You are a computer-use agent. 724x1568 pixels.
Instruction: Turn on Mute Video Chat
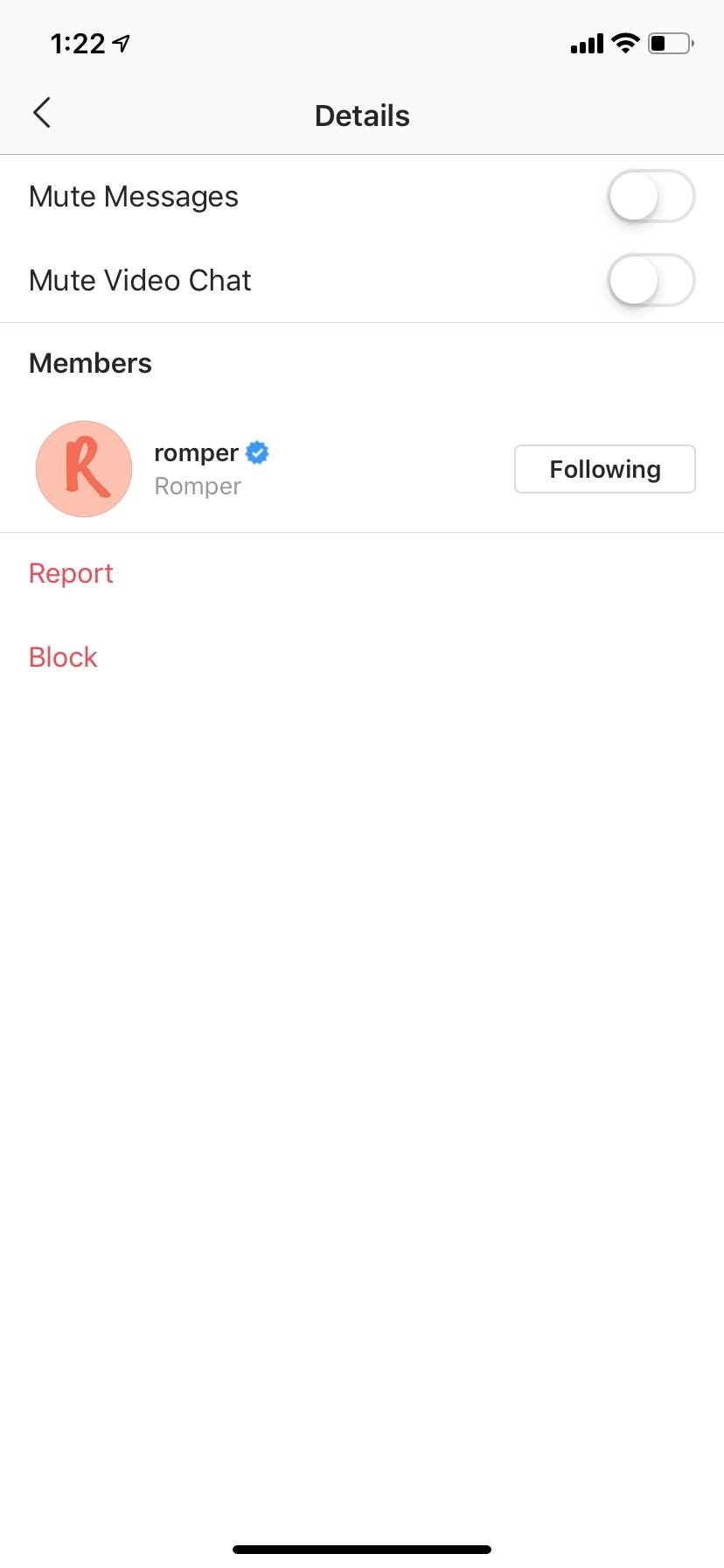tap(651, 280)
